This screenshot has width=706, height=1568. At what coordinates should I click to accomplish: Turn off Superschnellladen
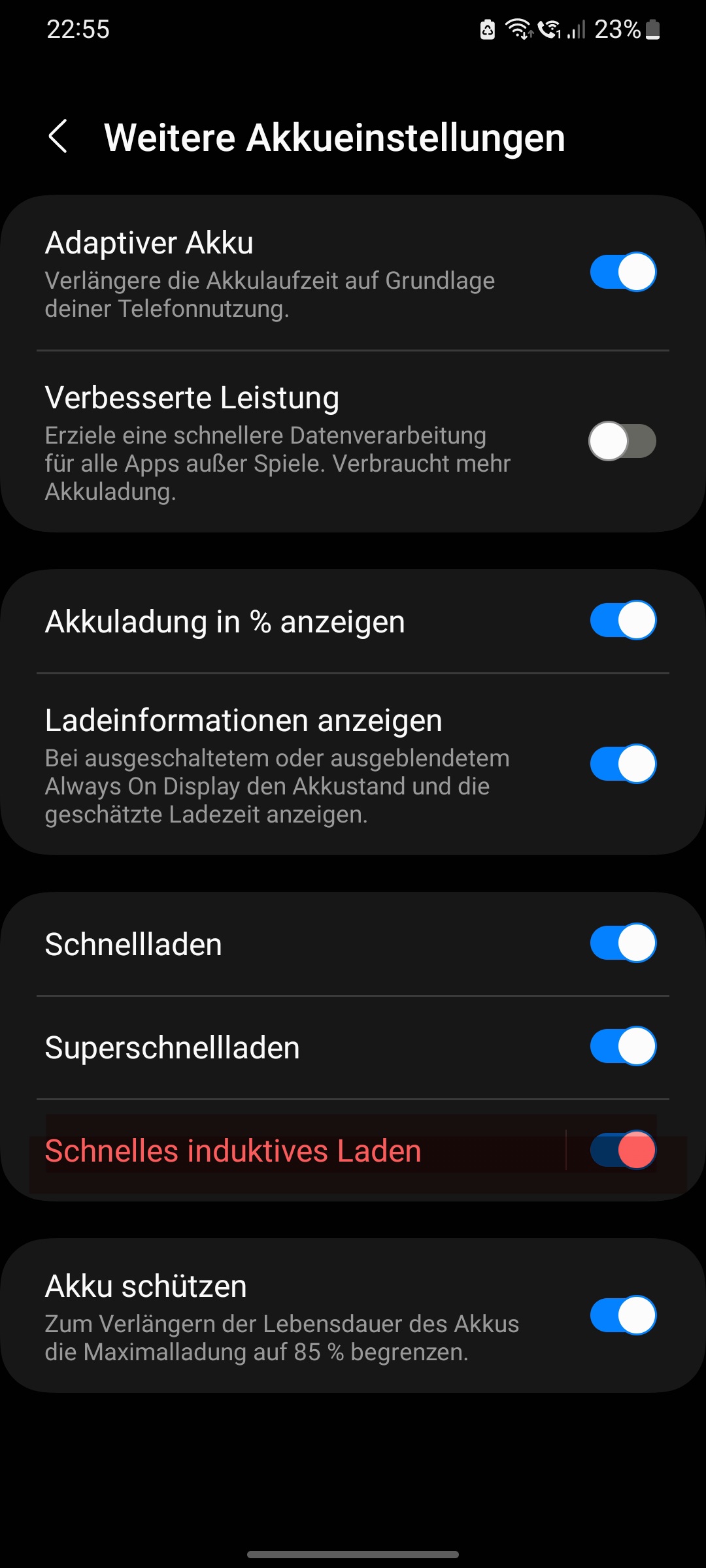(623, 1046)
